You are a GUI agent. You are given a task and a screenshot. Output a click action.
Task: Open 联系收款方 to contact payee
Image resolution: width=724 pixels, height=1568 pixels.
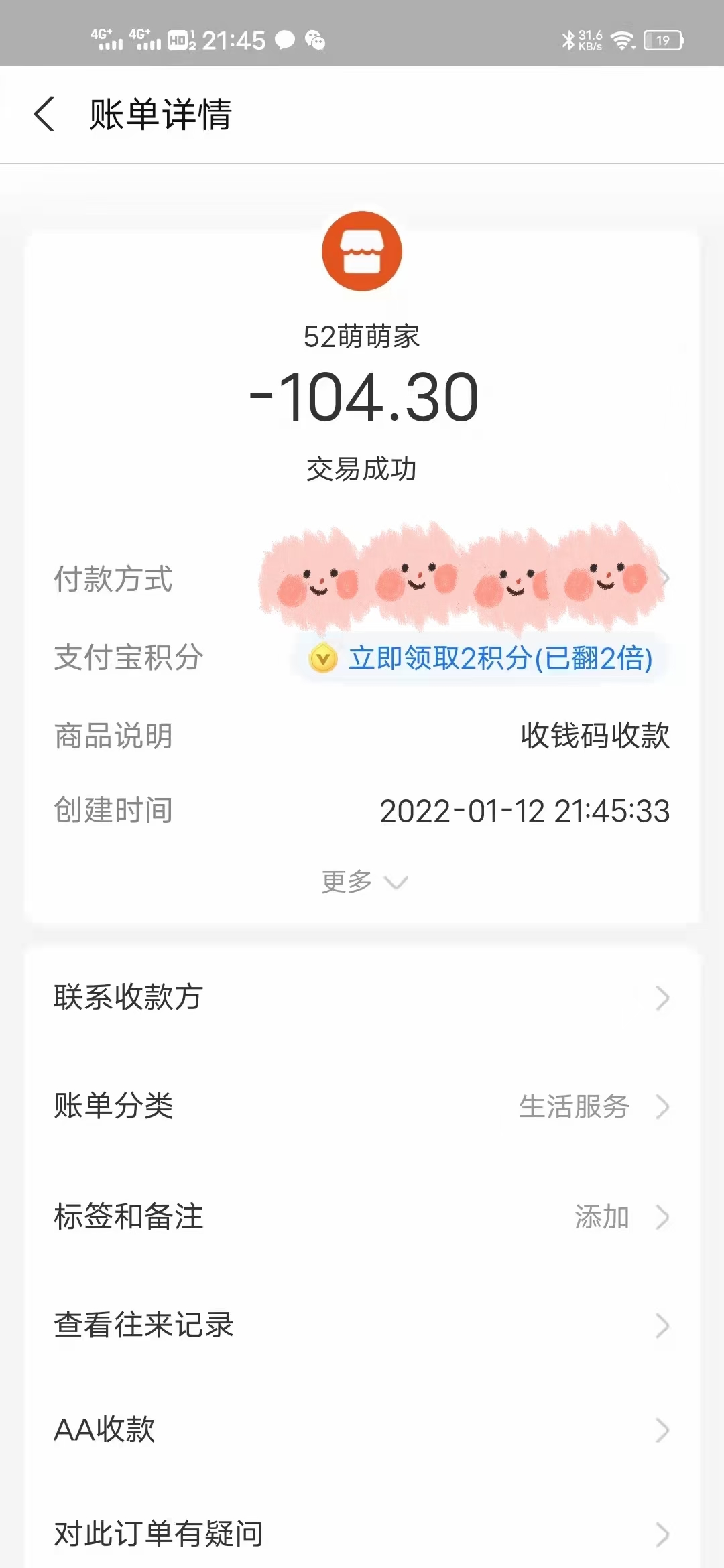362,997
